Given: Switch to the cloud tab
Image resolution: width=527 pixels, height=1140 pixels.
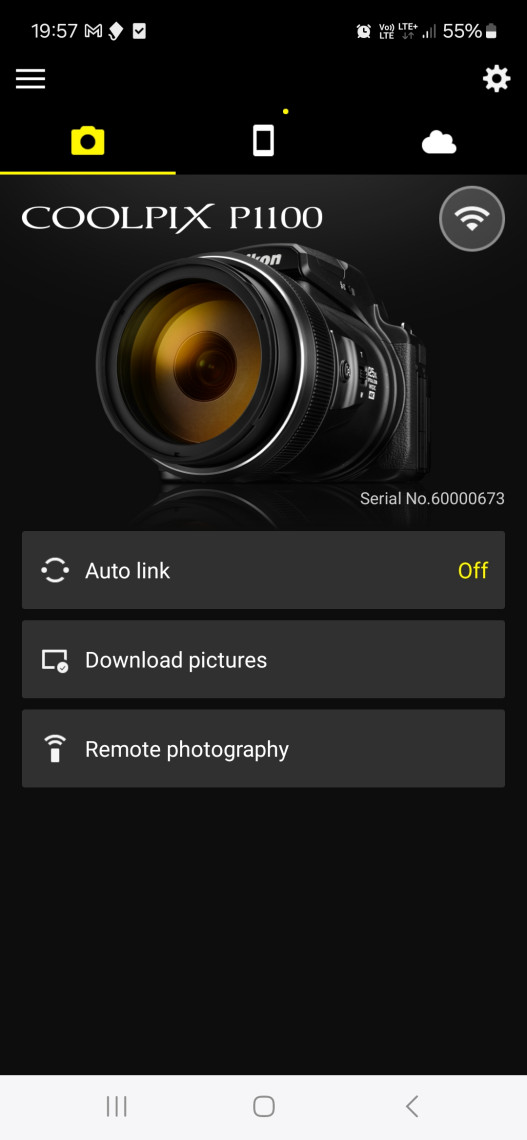Looking at the screenshot, I should coord(439,141).
